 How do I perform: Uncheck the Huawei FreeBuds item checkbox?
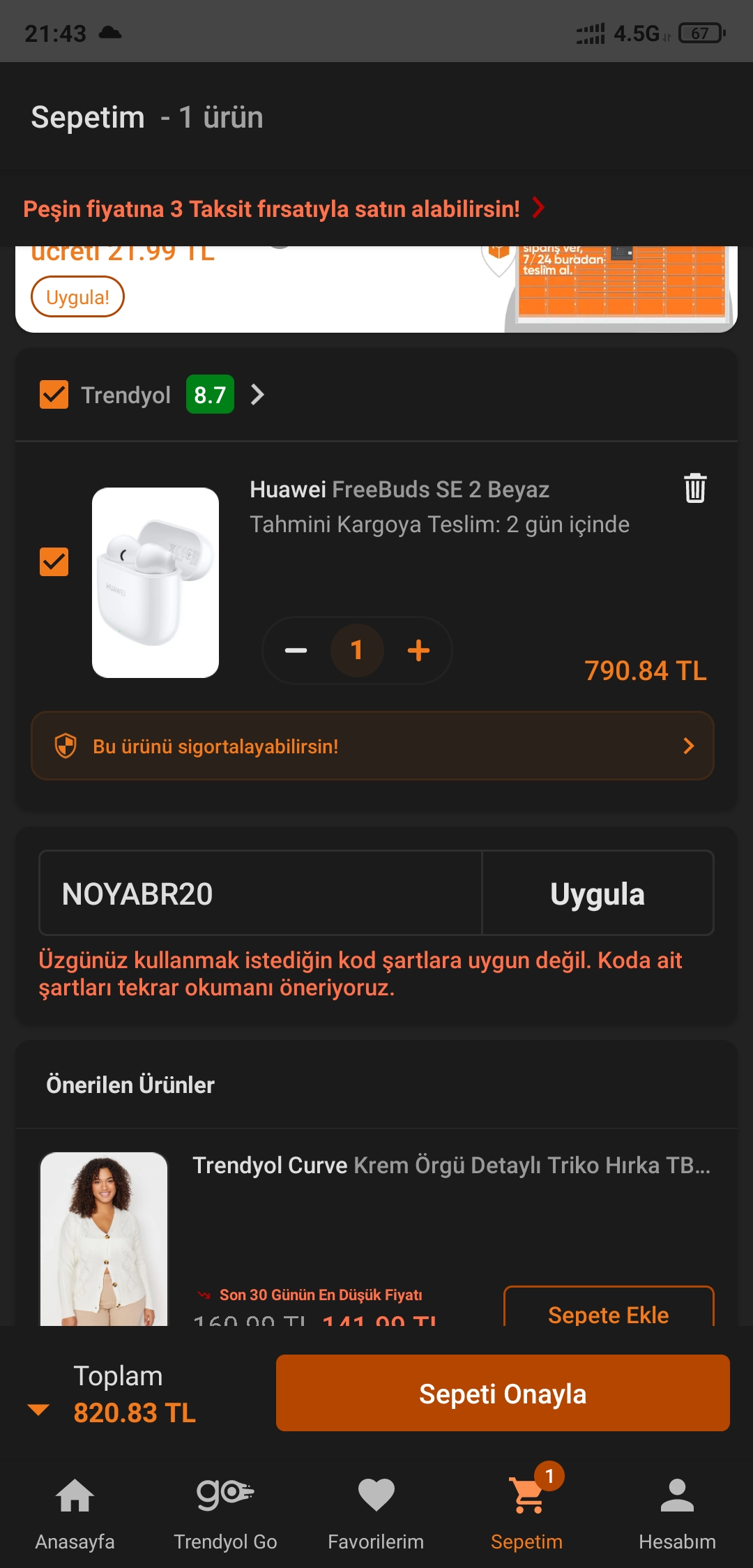(54, 561)
